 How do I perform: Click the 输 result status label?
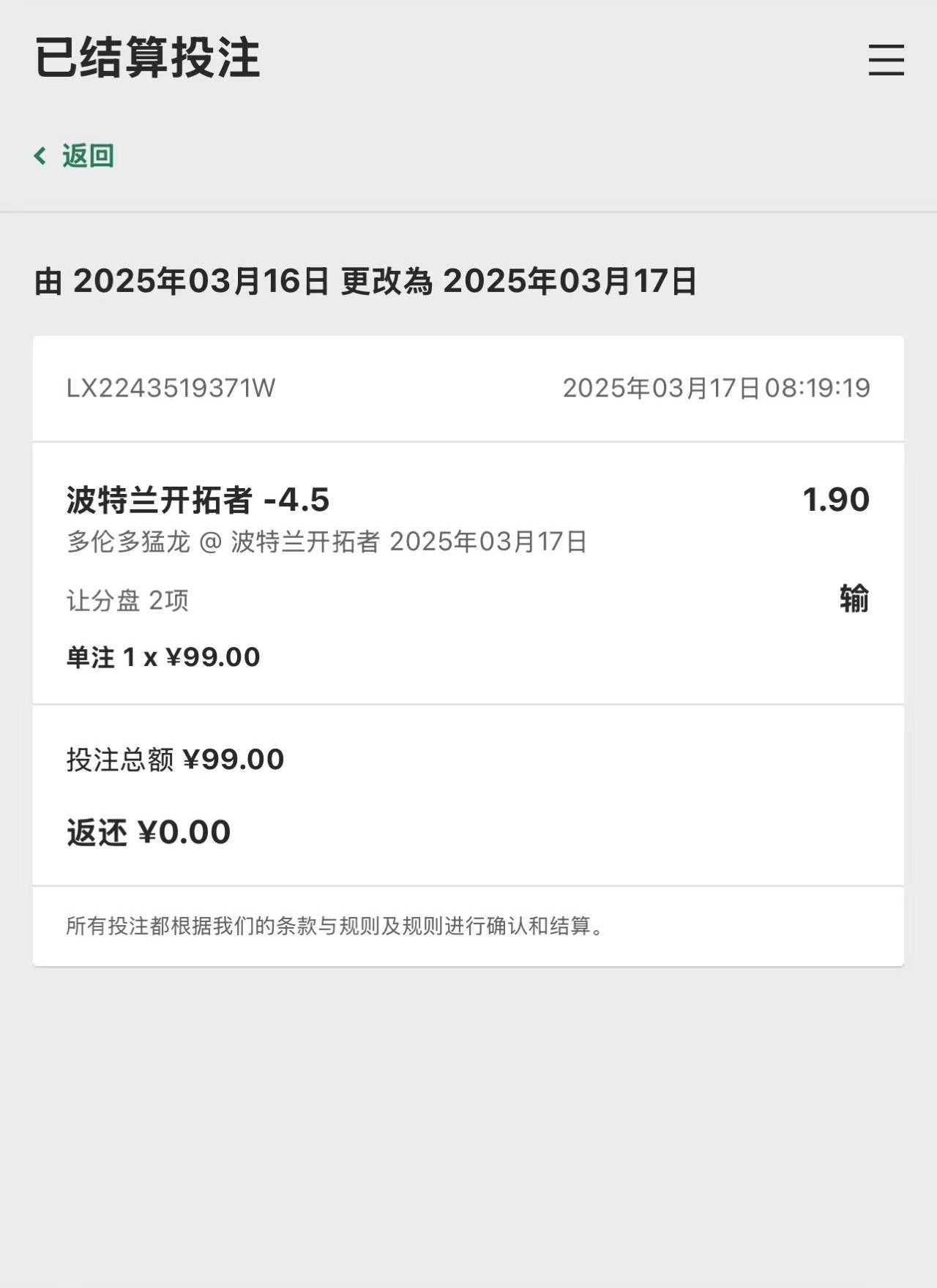click(x=856, y=600)
